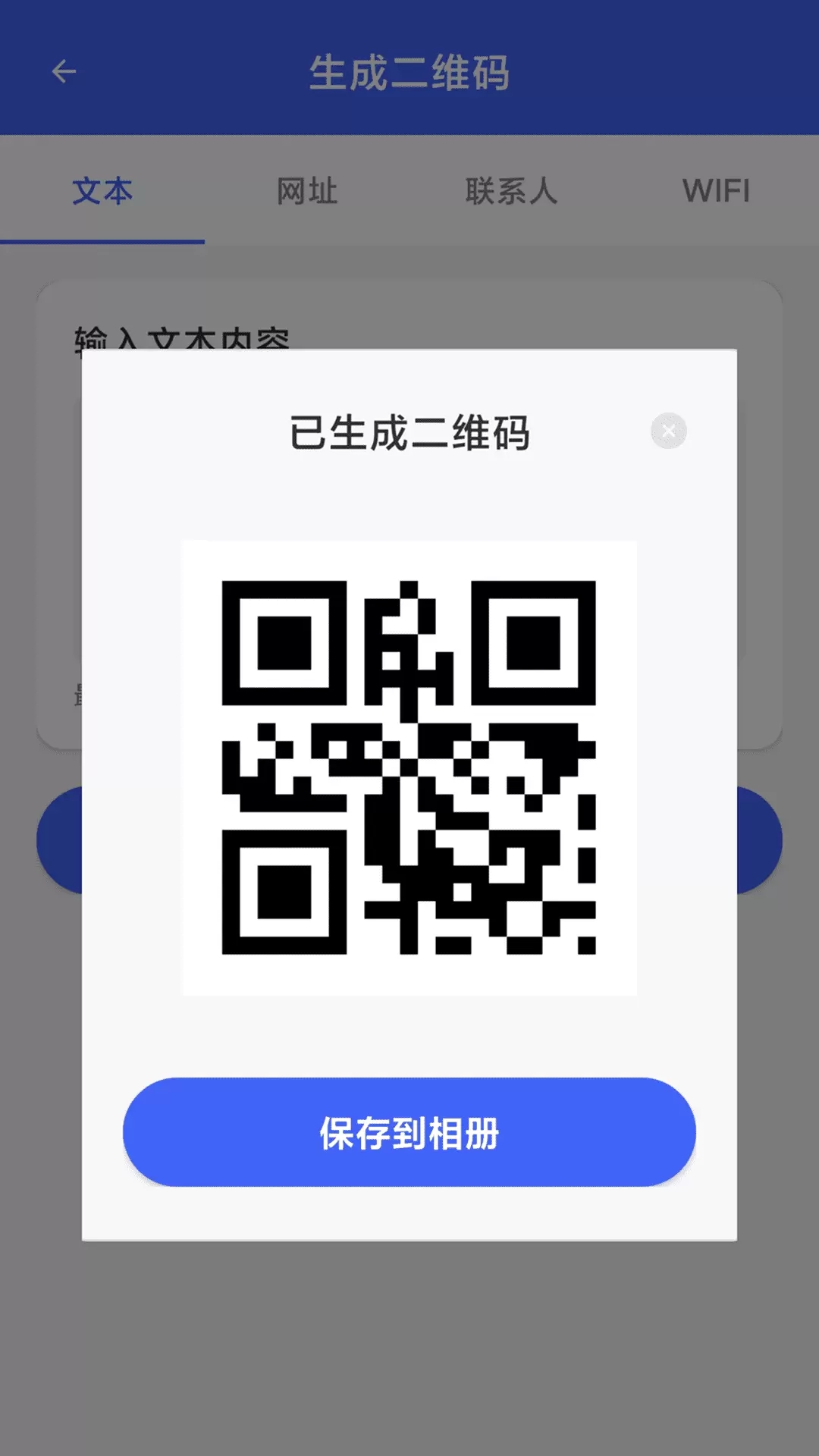Tap the 输入文本内容 input field behind the dialog
The width and height of the screenshot is (819, 1456).
182,334
